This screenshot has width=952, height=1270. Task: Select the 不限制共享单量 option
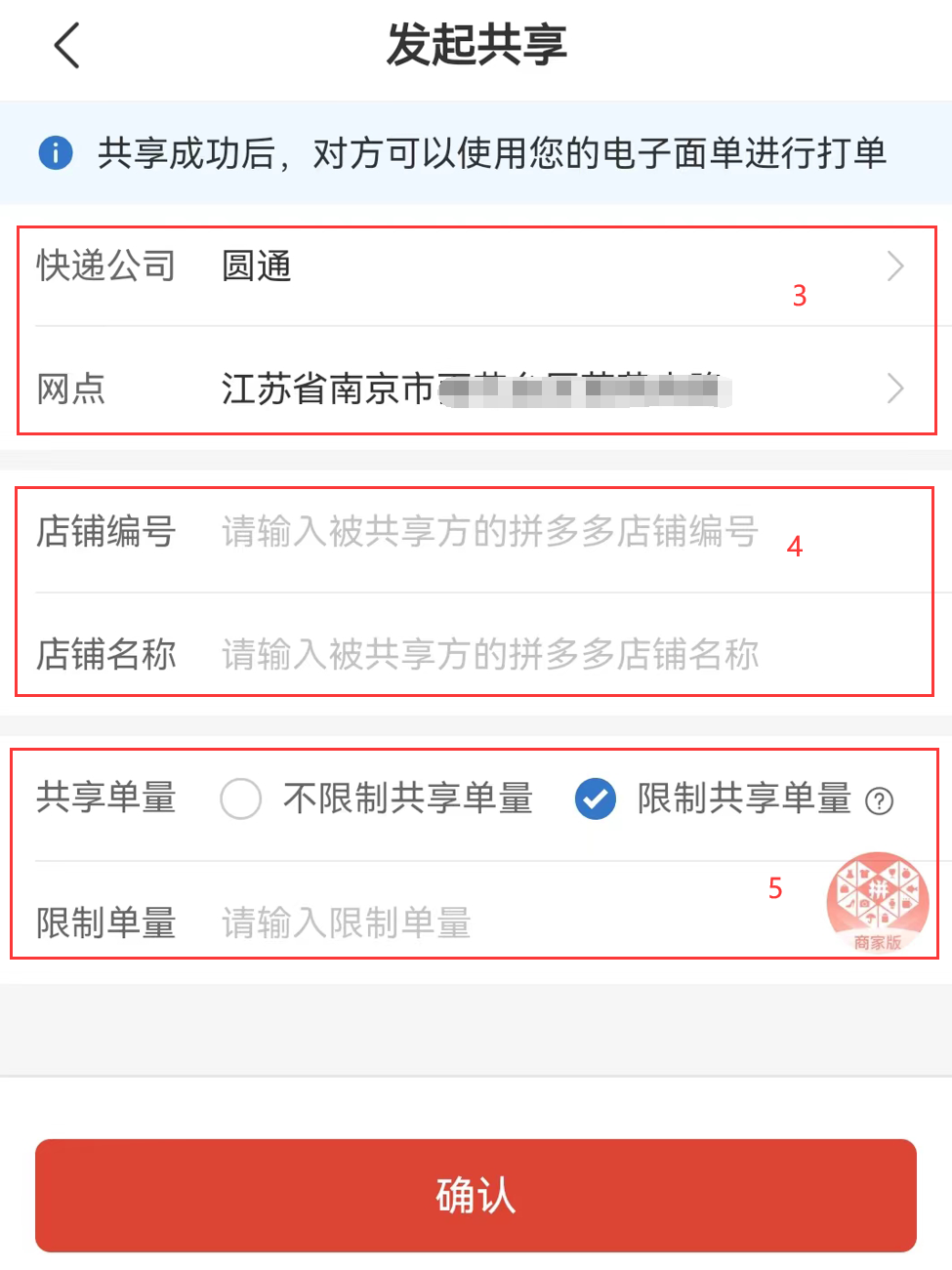pos(241,799)
